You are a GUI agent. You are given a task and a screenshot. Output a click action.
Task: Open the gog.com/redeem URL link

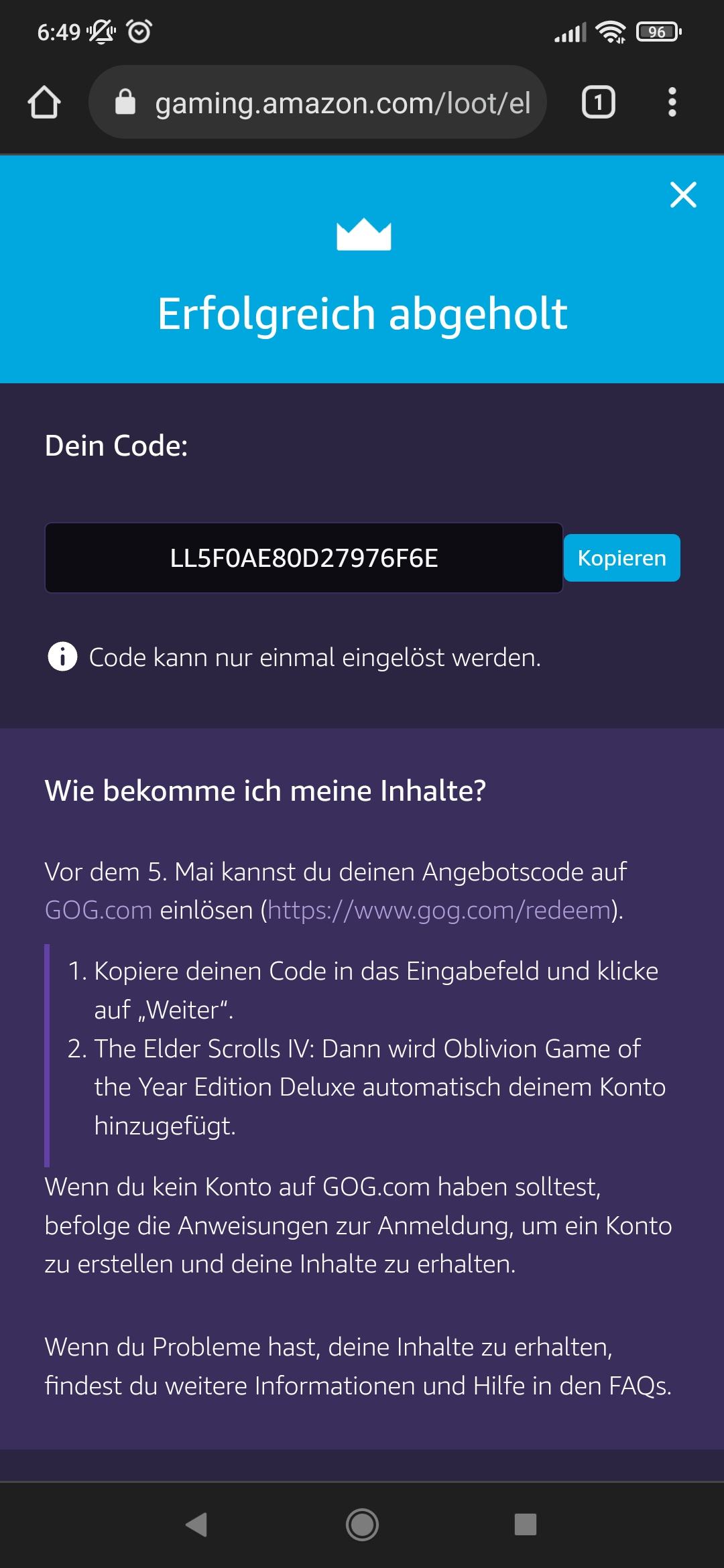439,910
